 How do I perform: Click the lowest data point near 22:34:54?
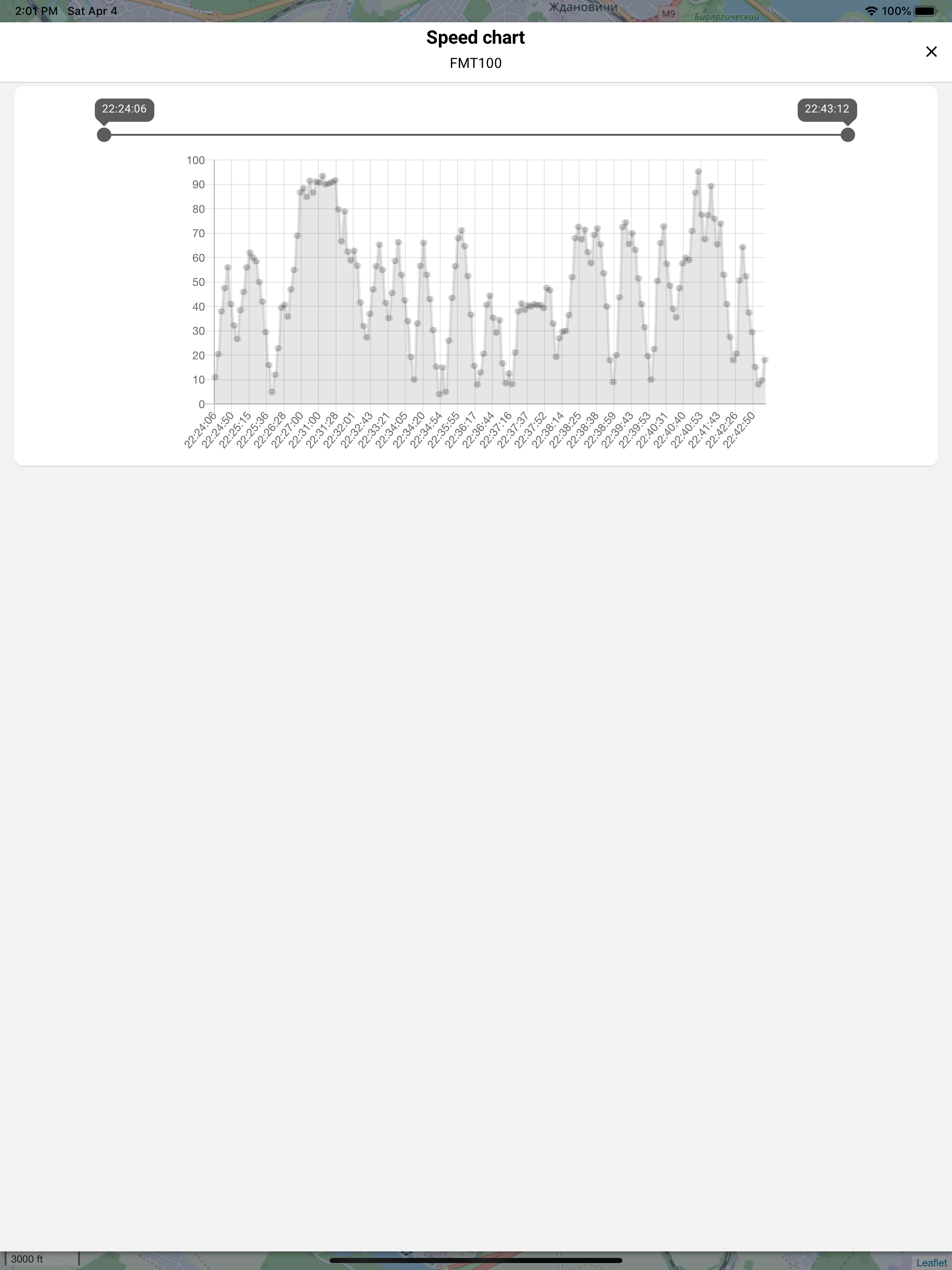(439, 395)
